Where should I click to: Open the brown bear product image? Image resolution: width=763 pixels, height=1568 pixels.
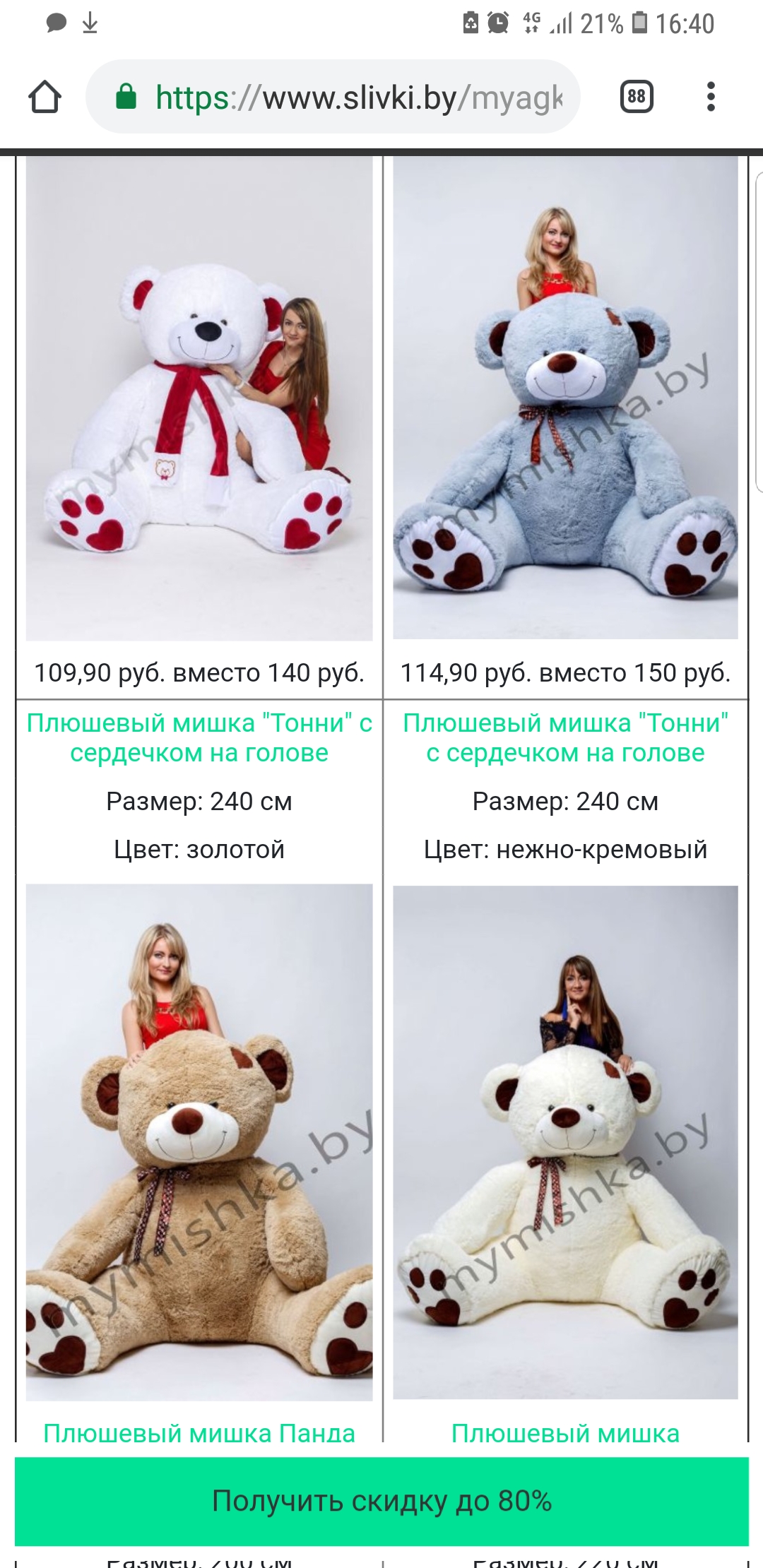pos(199,1141)
